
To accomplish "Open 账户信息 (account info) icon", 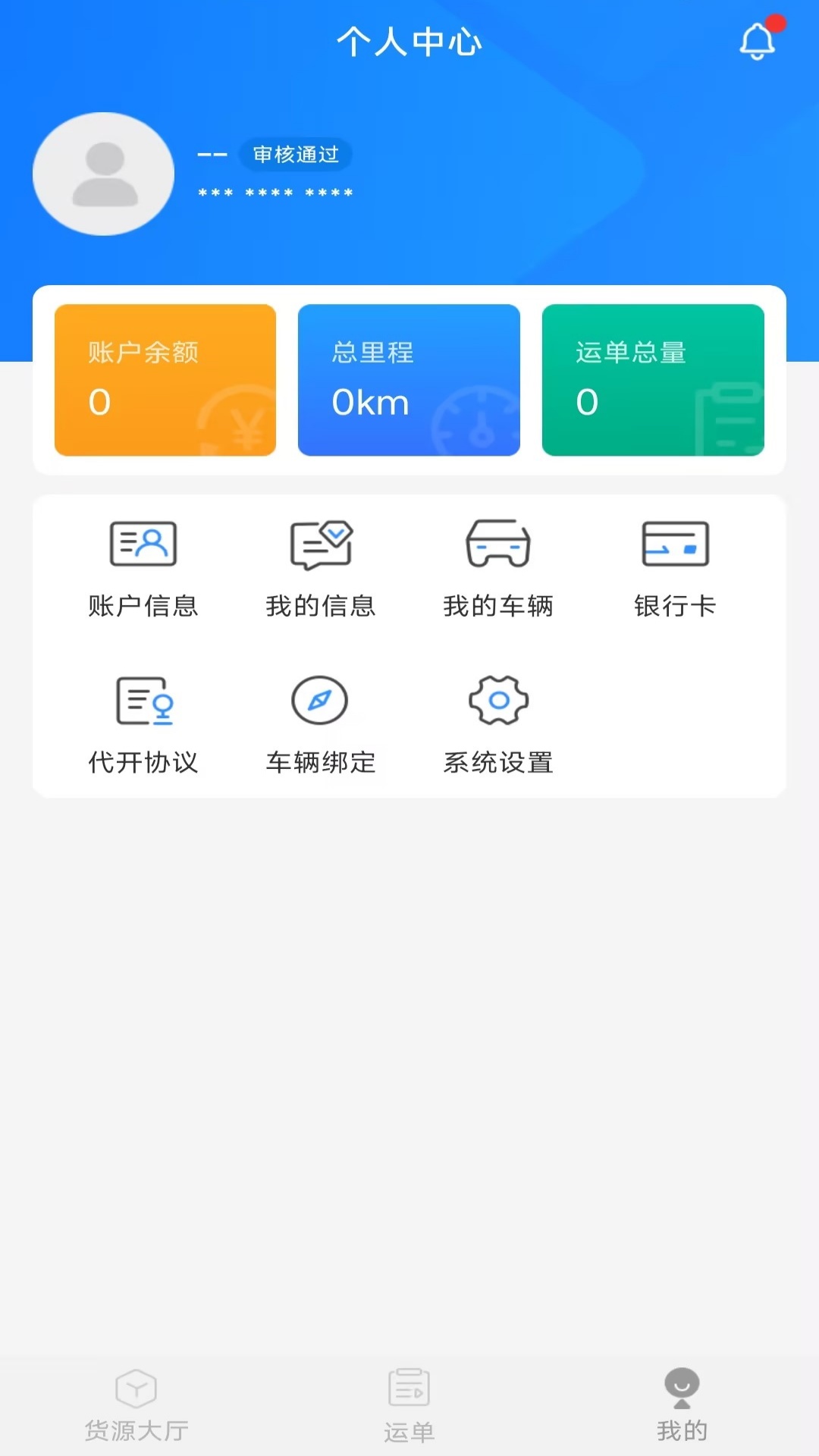I will coord(143,544).
